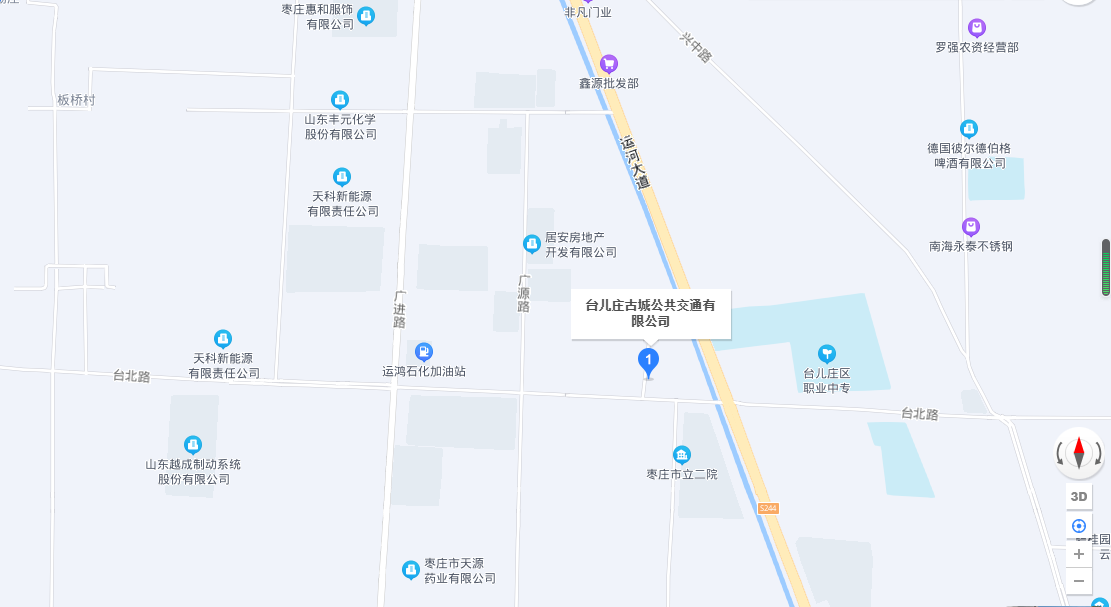Reset map orientation with the compass
This screenshot has width=1111, height=607.
click(1079, 454)
